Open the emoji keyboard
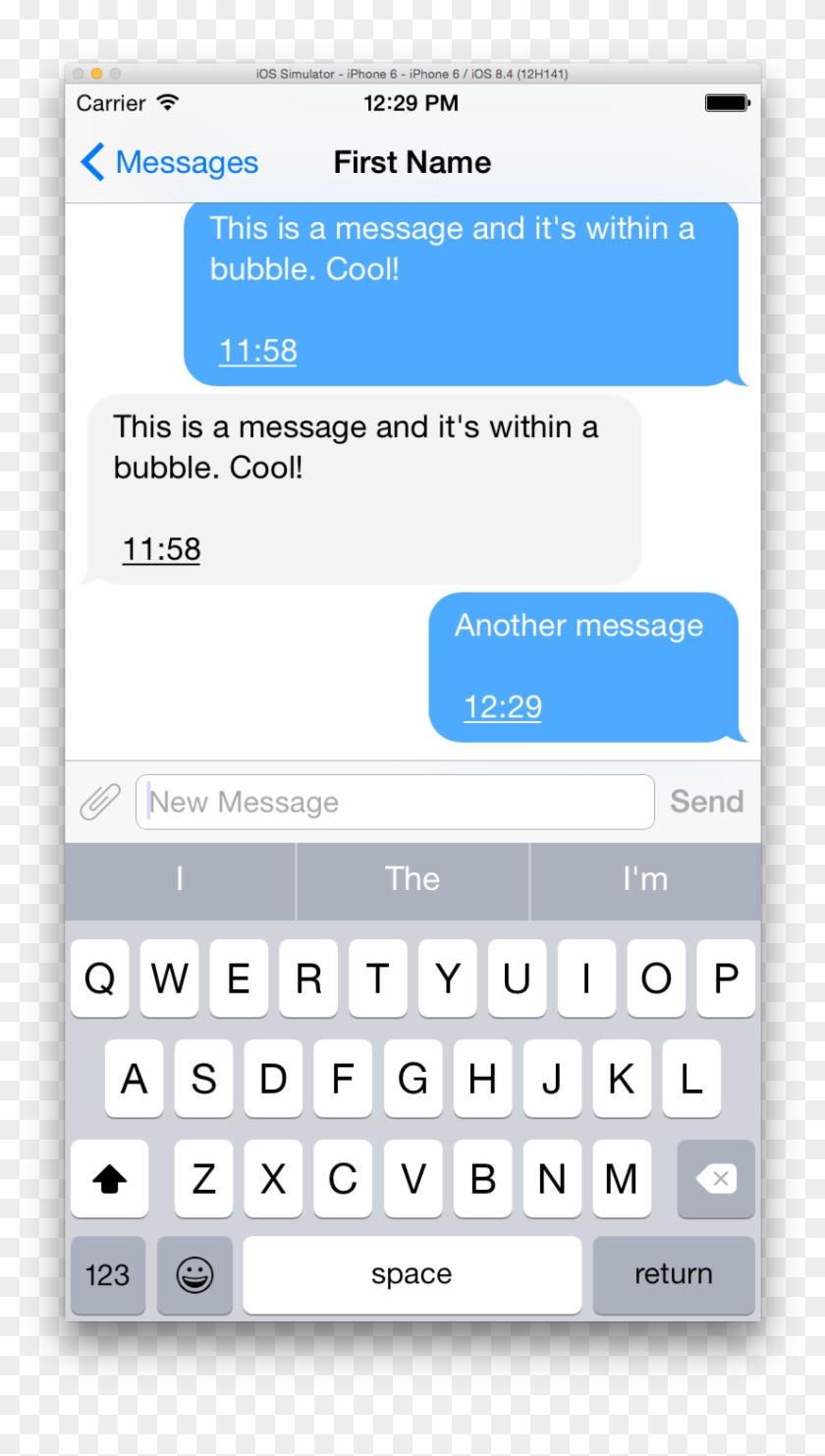The image size is (825, 1456). [x=194, y=1275]
